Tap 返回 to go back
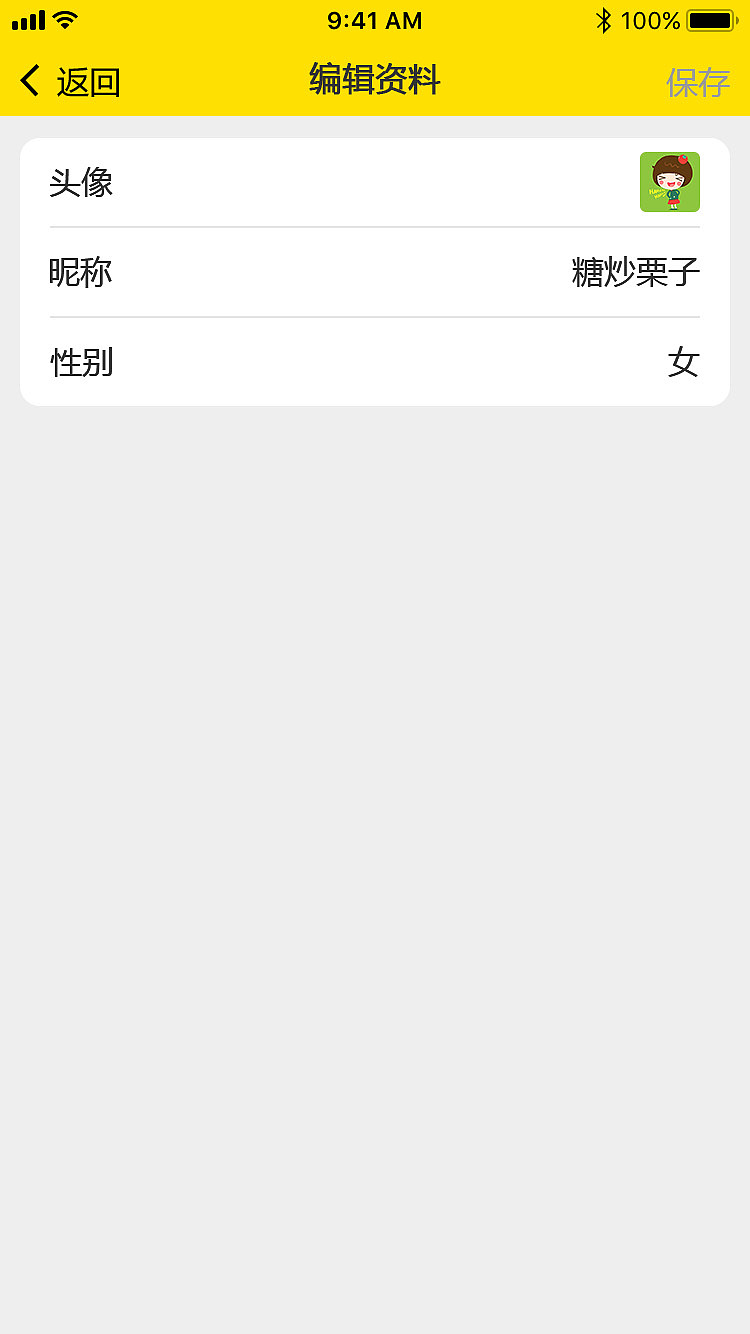The height and width of the screenshot is (1334, 750). tap(88, 82)
